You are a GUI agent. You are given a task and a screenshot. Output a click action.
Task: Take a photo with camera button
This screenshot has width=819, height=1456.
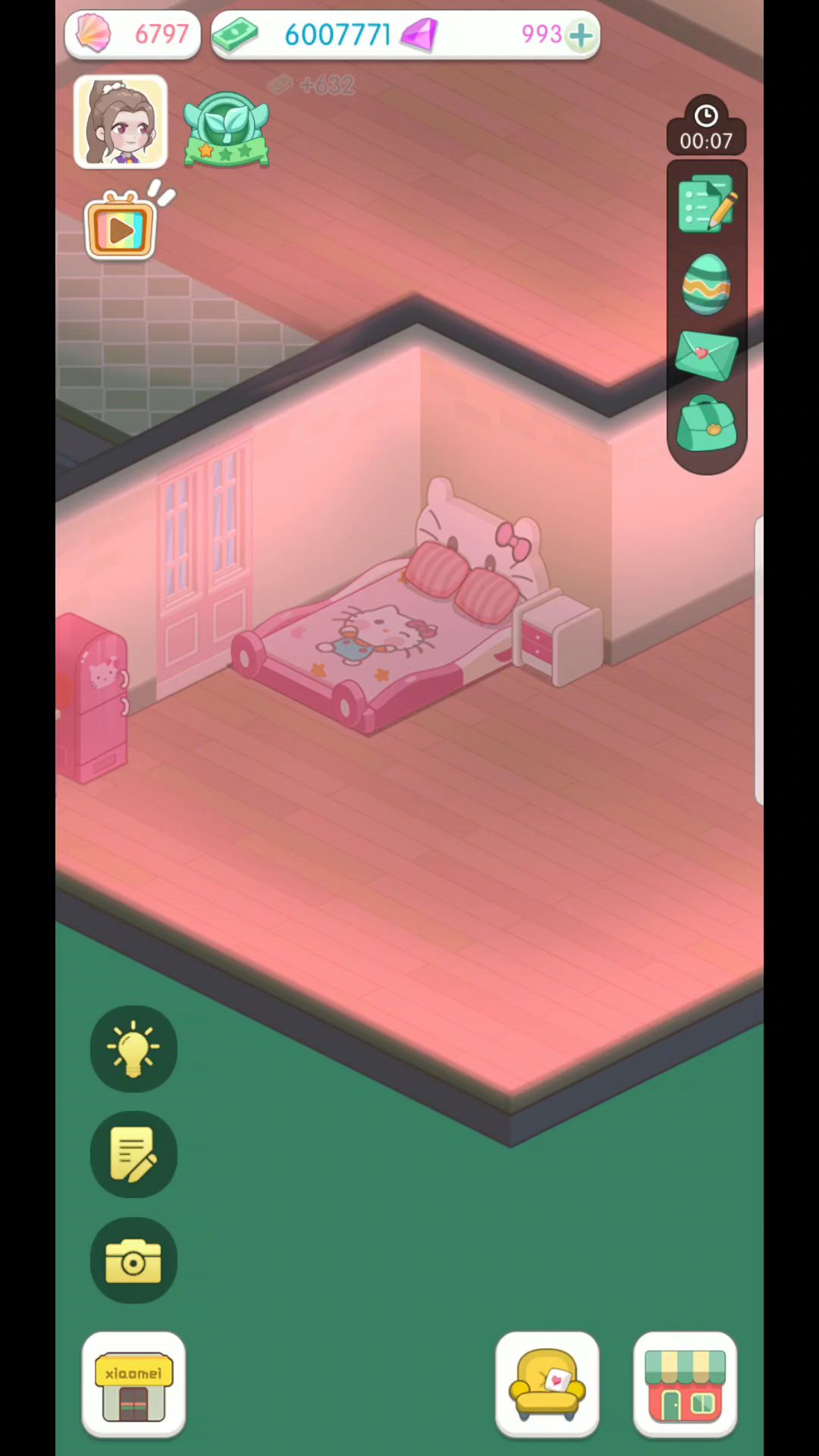click(x=133, y=1260)
